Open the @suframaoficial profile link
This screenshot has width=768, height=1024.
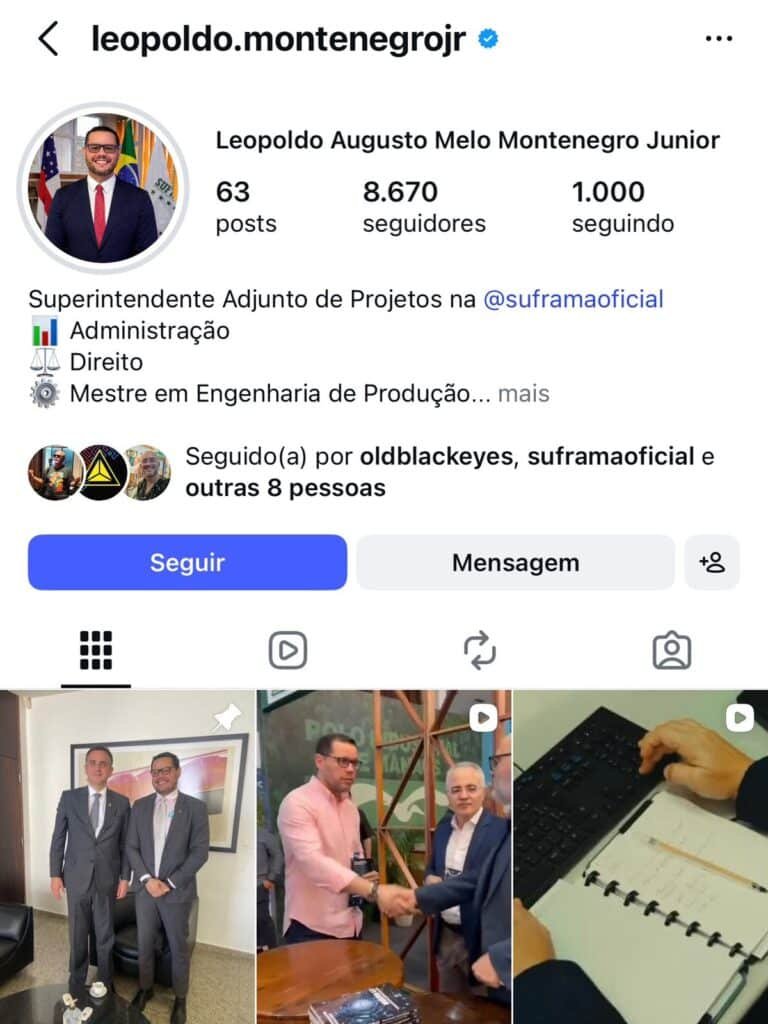click(573, 299)
